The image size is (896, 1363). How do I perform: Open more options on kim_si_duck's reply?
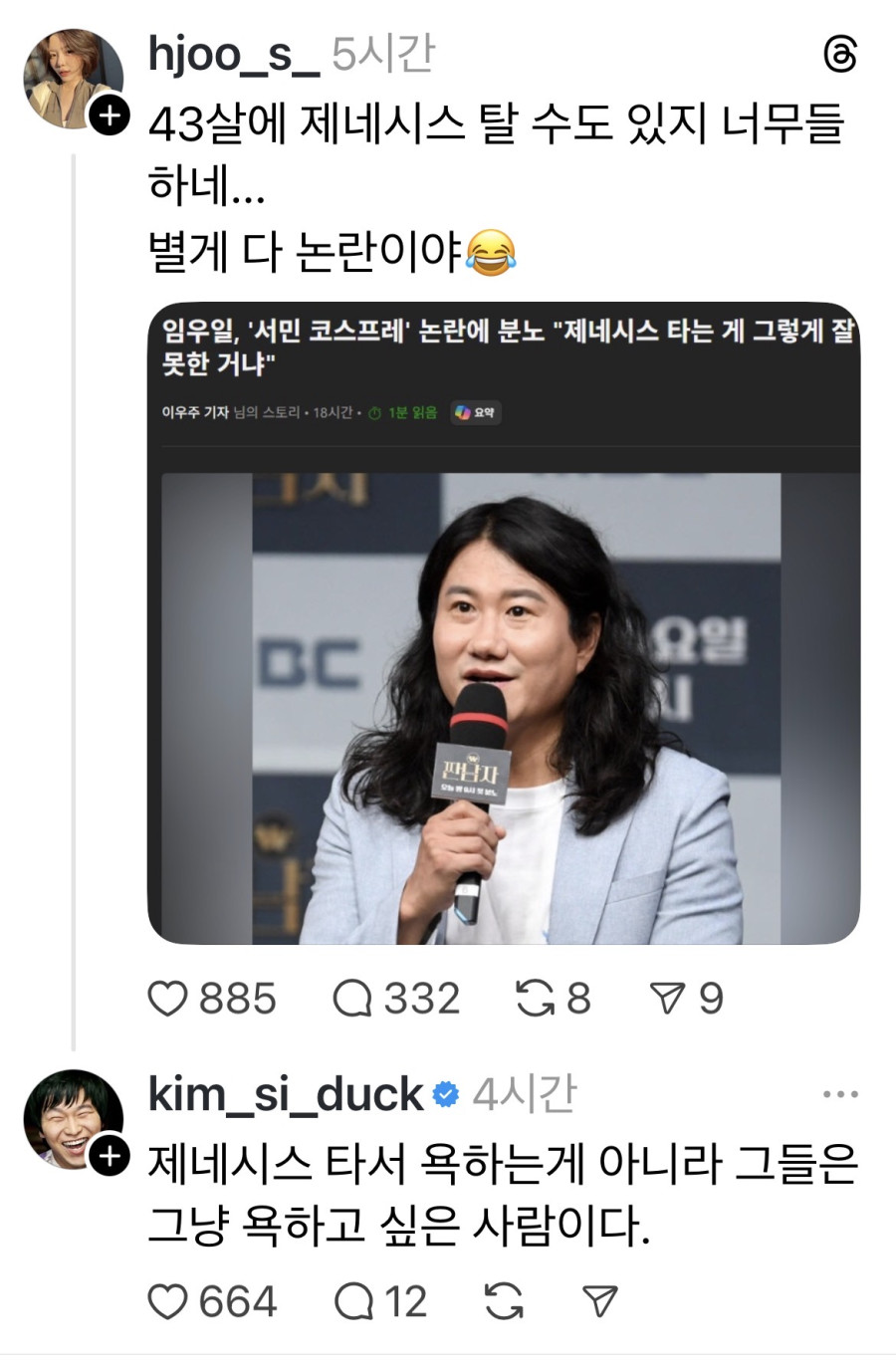click(x=840, y=1095)
